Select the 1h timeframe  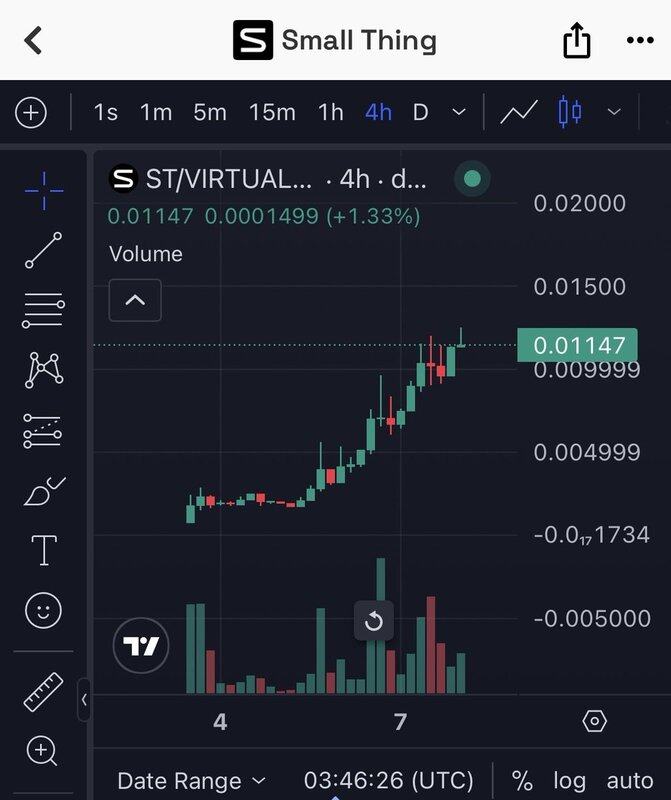pyautogui.click(x=331, y=112)
